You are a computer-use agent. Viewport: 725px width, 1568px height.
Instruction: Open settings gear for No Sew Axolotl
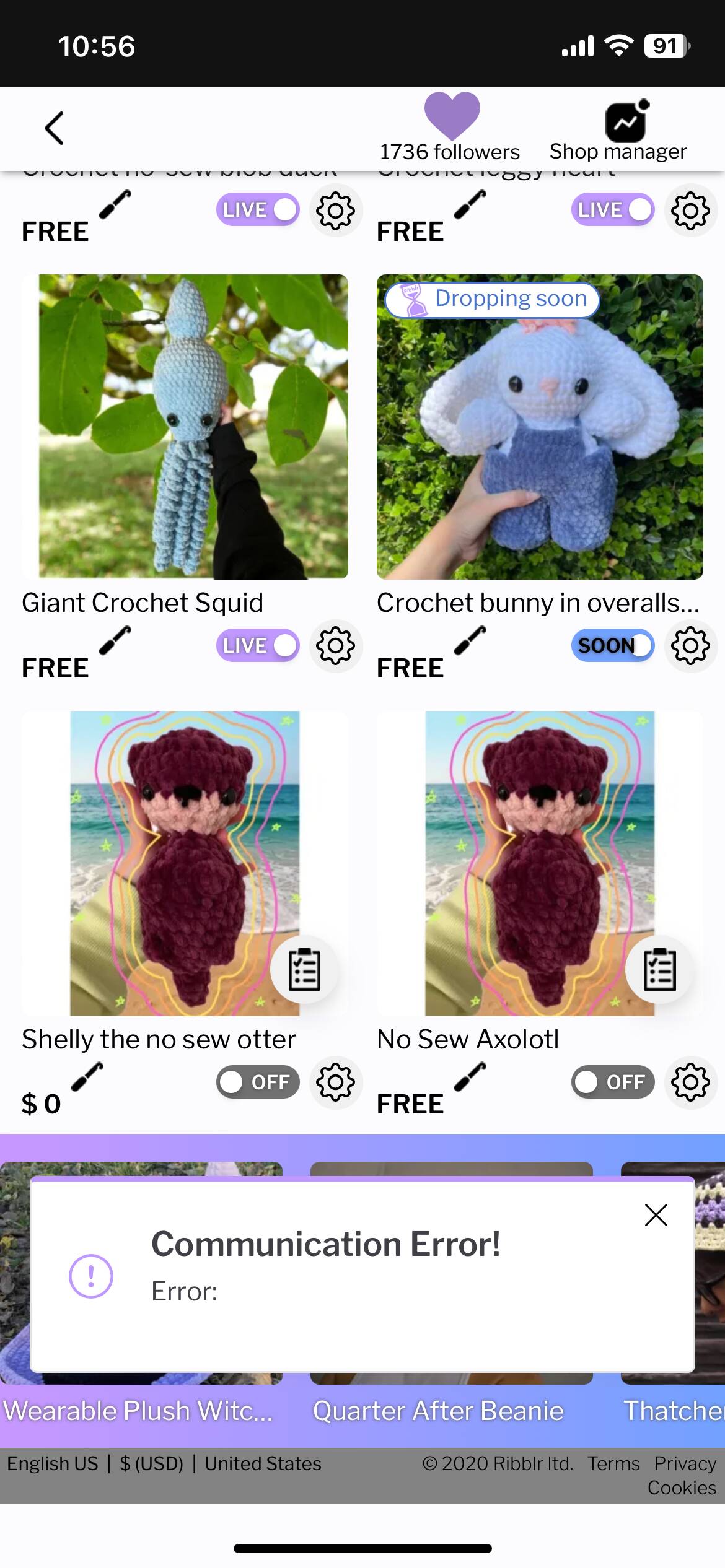pos(690,1082)
